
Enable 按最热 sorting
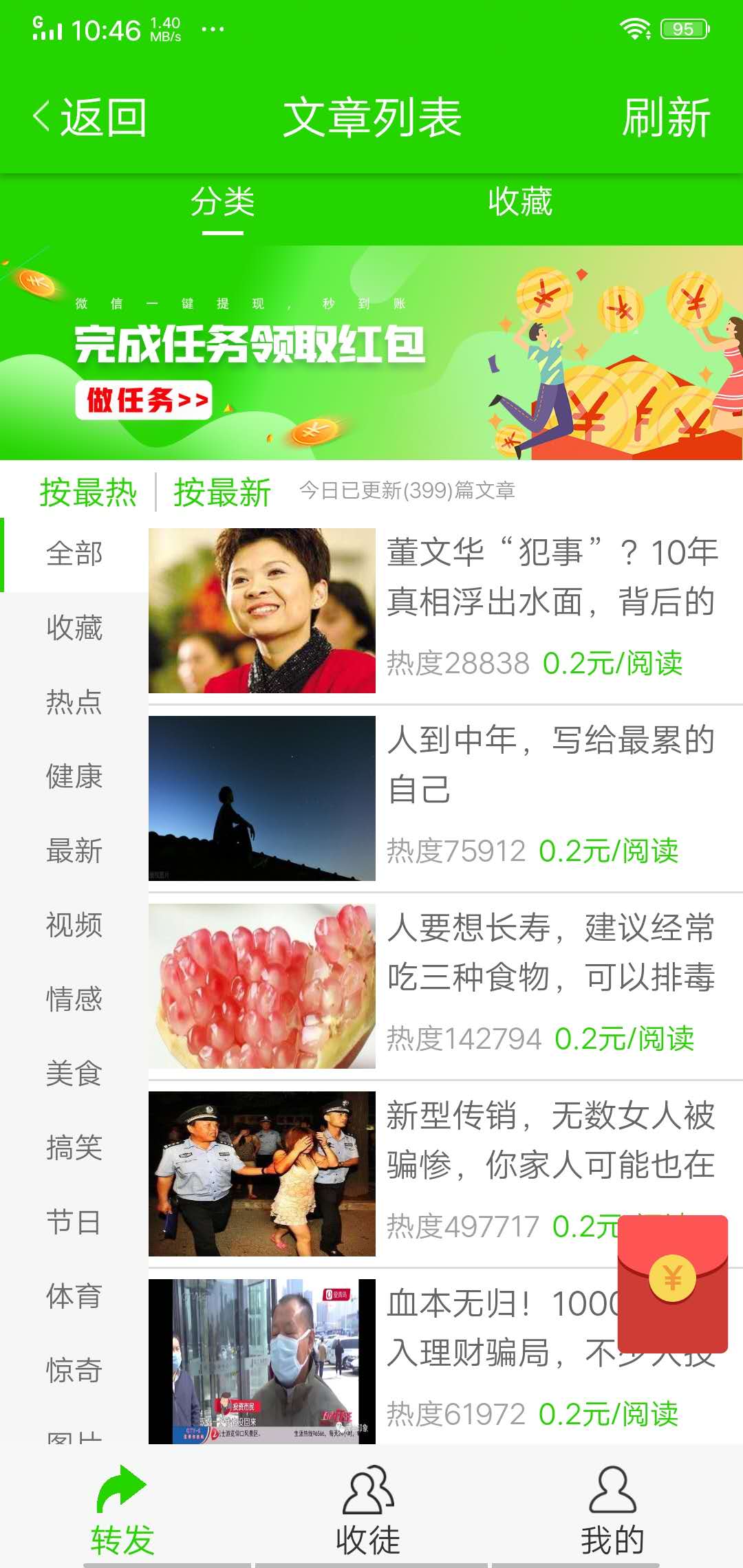(x=88, y=492)
